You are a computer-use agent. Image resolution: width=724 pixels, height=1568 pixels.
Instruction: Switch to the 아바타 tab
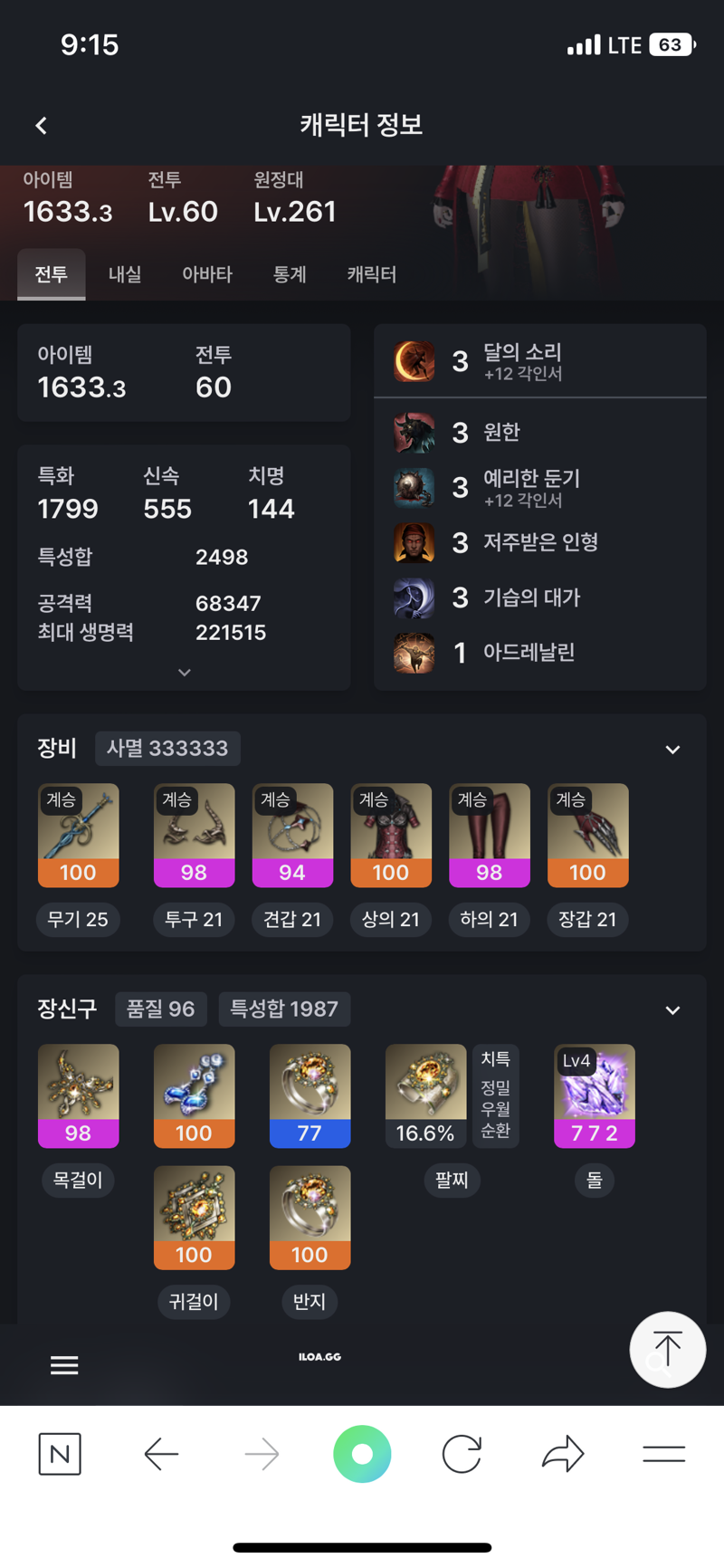pos(207,274)
